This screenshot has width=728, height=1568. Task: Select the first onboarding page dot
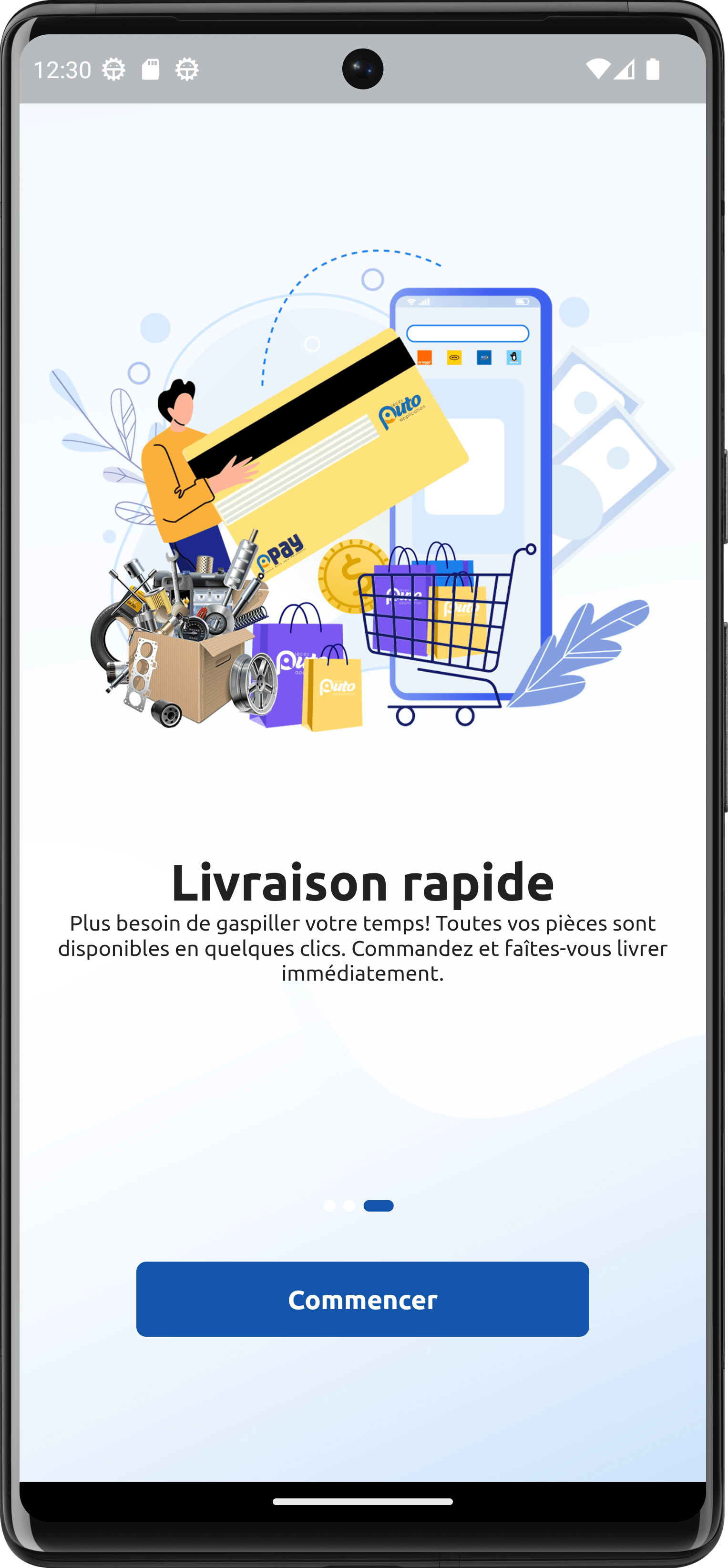click(x=329, y=1205)
